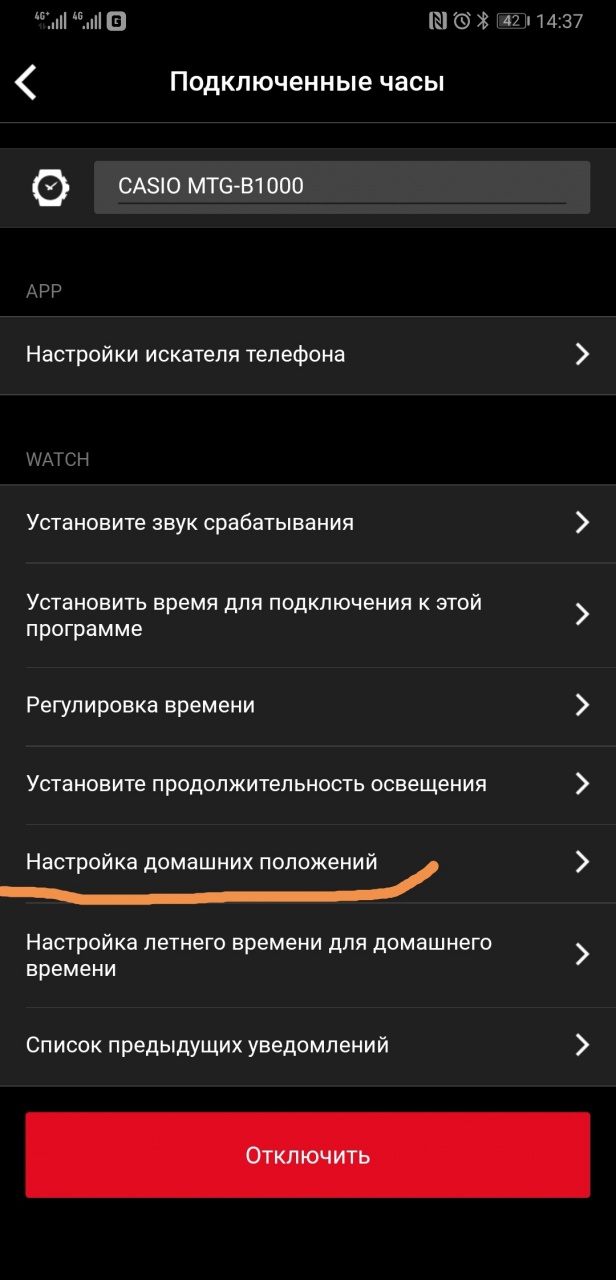
Task: Open Настройка домашних положений
Action: [x=308, y=862]
